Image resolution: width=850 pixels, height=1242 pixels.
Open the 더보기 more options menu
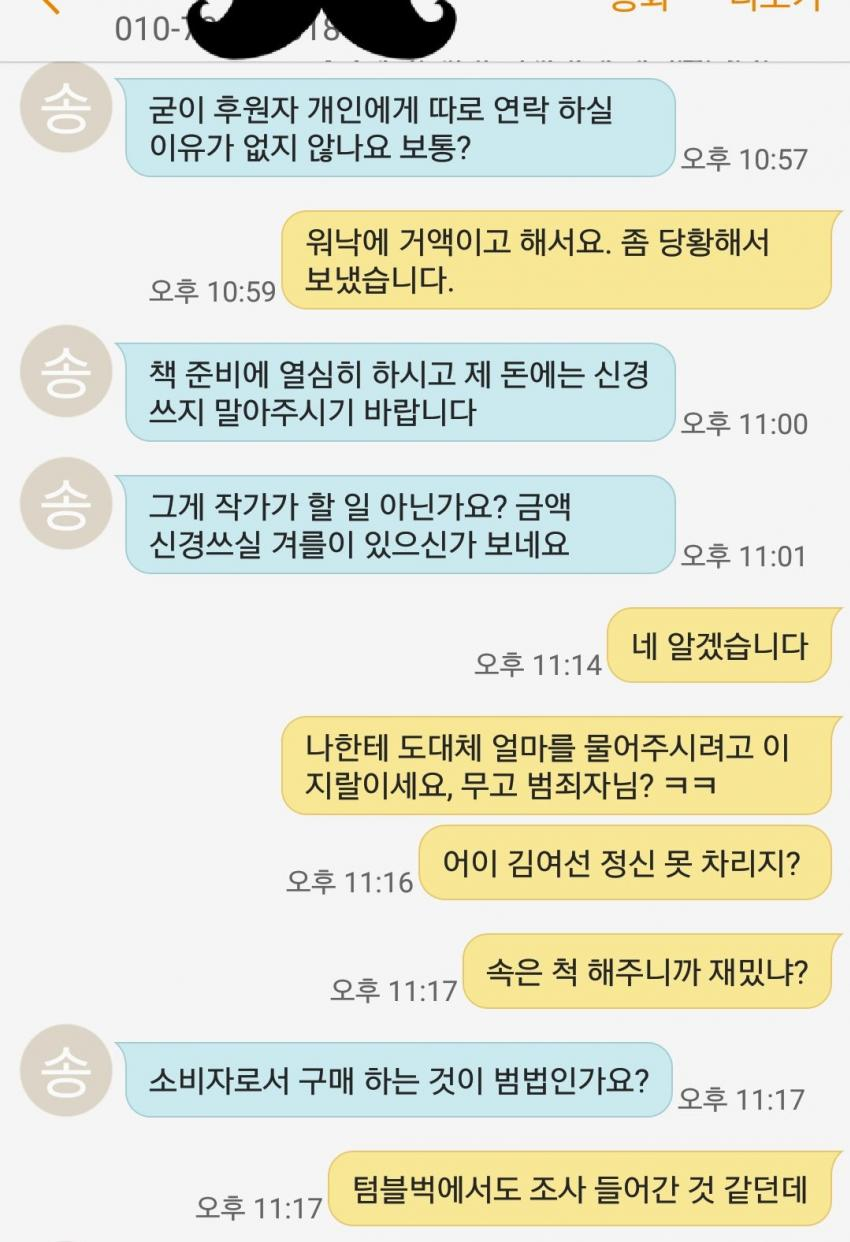774,5
